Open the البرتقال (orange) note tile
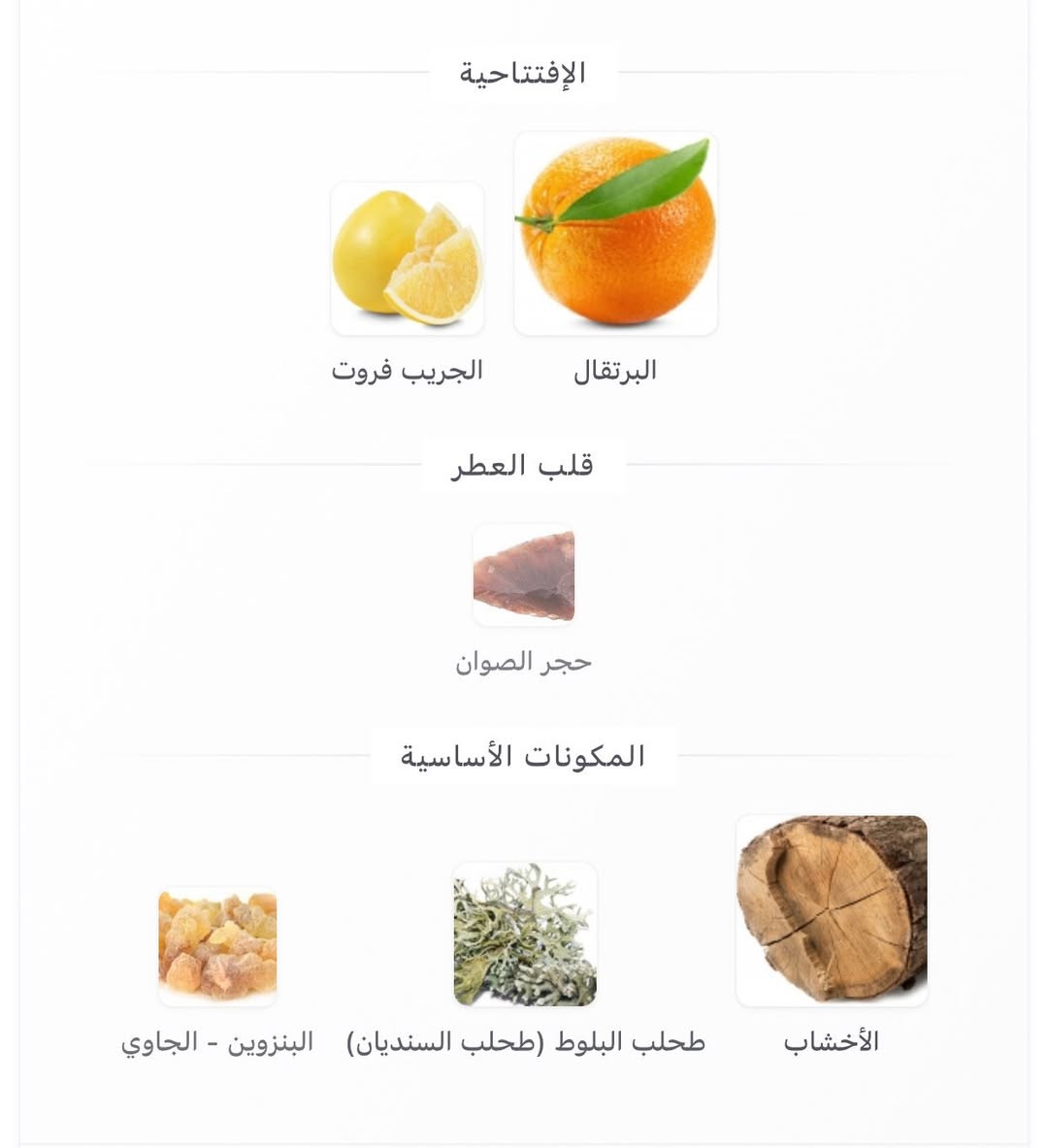 pos(615,234)
